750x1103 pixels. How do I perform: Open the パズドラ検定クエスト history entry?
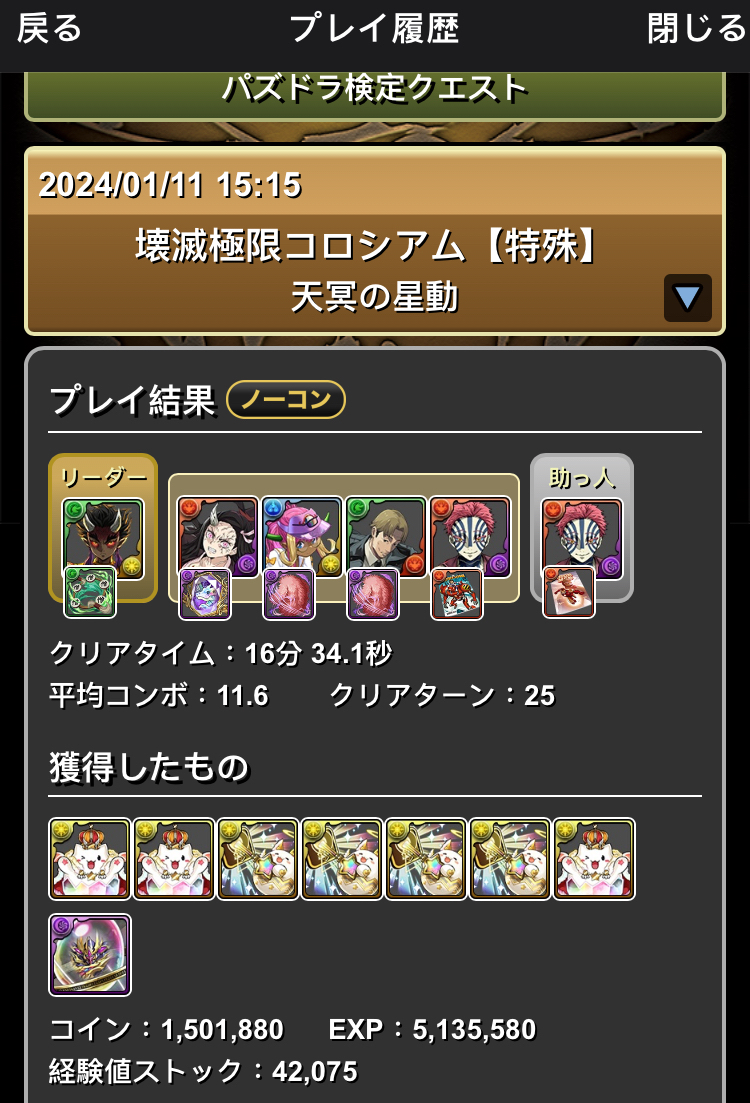pyautogui.click(x=374, y=92)
